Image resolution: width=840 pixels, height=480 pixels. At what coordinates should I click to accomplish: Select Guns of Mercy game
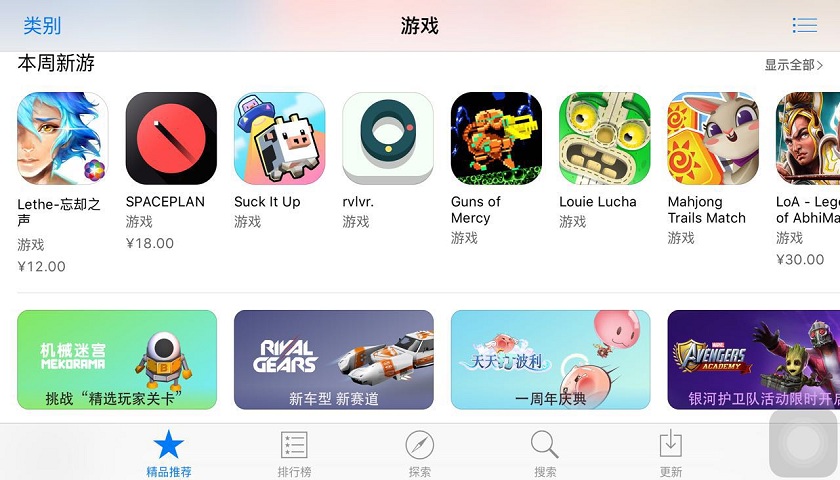click(x=496, y=138)
